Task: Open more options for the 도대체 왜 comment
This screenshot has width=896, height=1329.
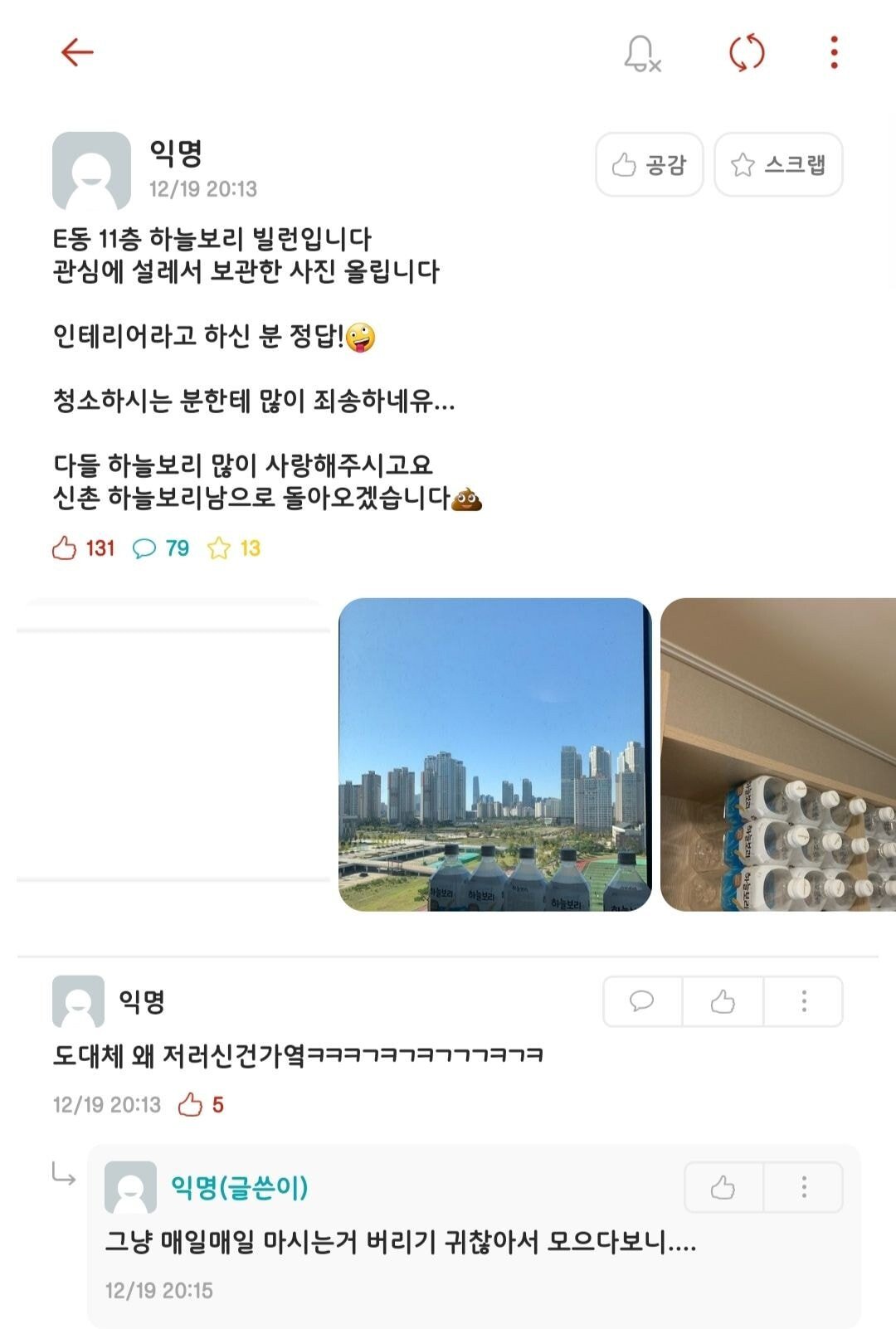Action: [803, 1001]
